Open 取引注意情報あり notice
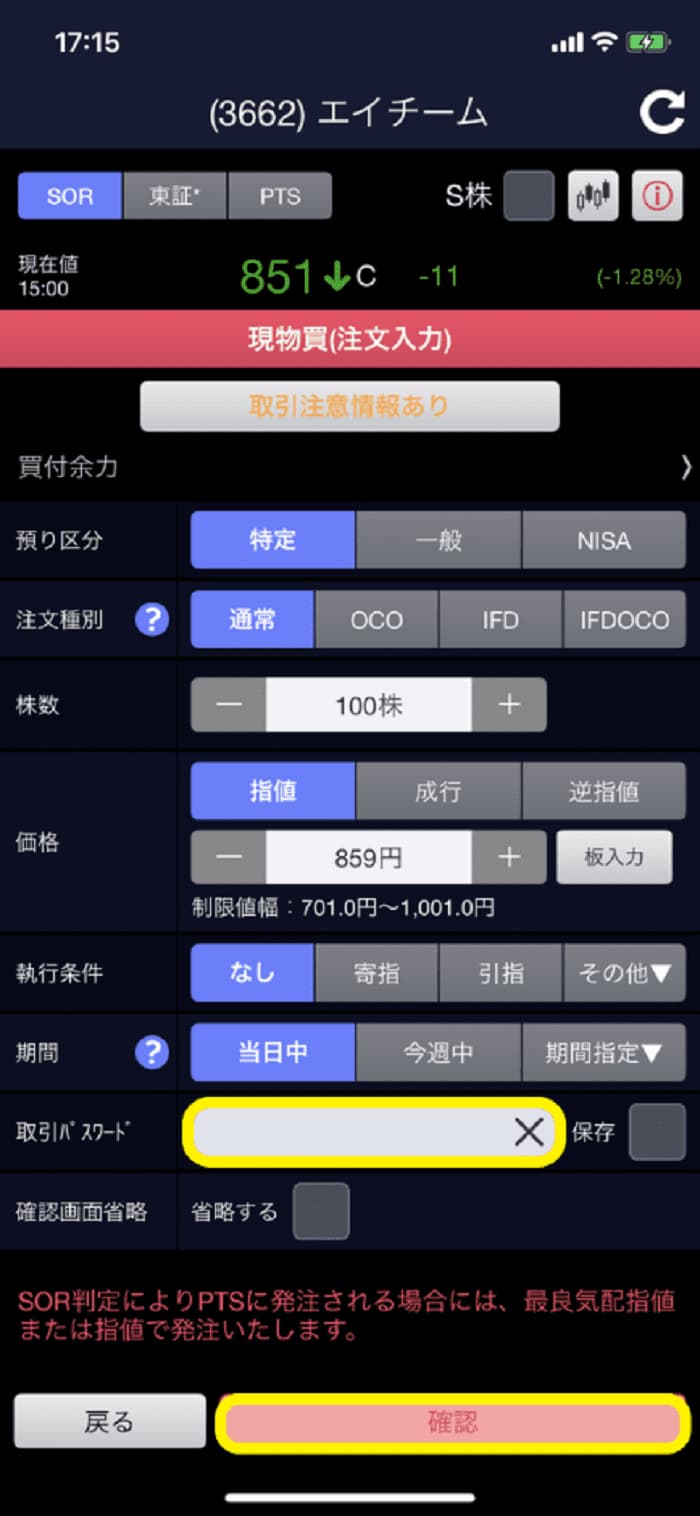Screen dimensions: 700x1516 pyautogui.click(x=349, y=406)
